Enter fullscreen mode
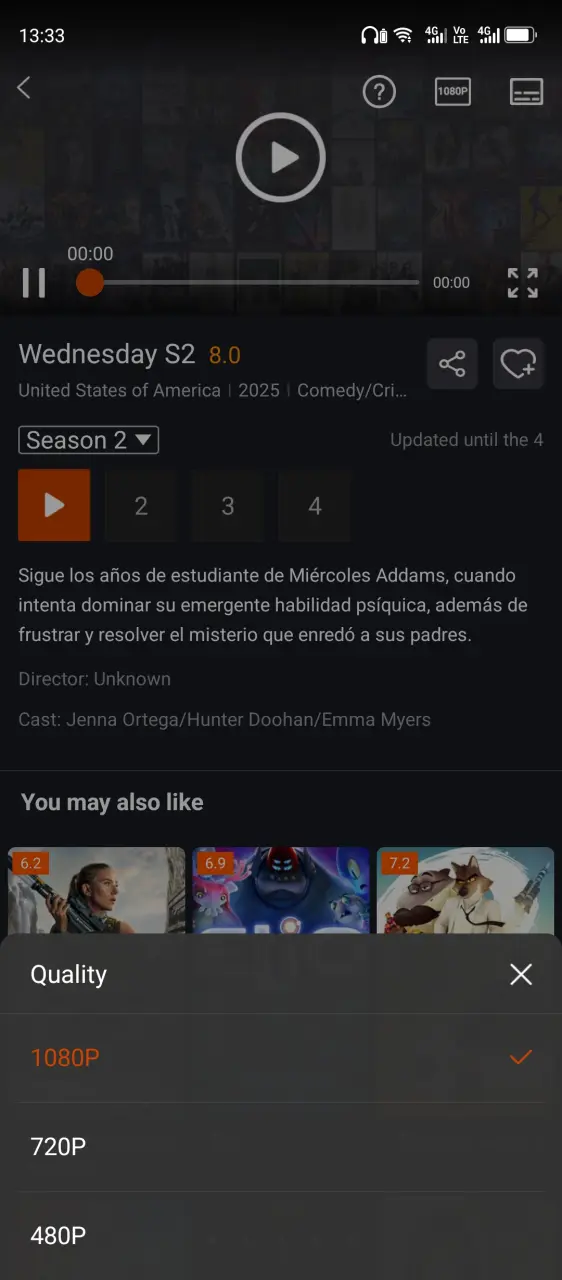This screenshot has height=1280, width=562. [522, 283]
